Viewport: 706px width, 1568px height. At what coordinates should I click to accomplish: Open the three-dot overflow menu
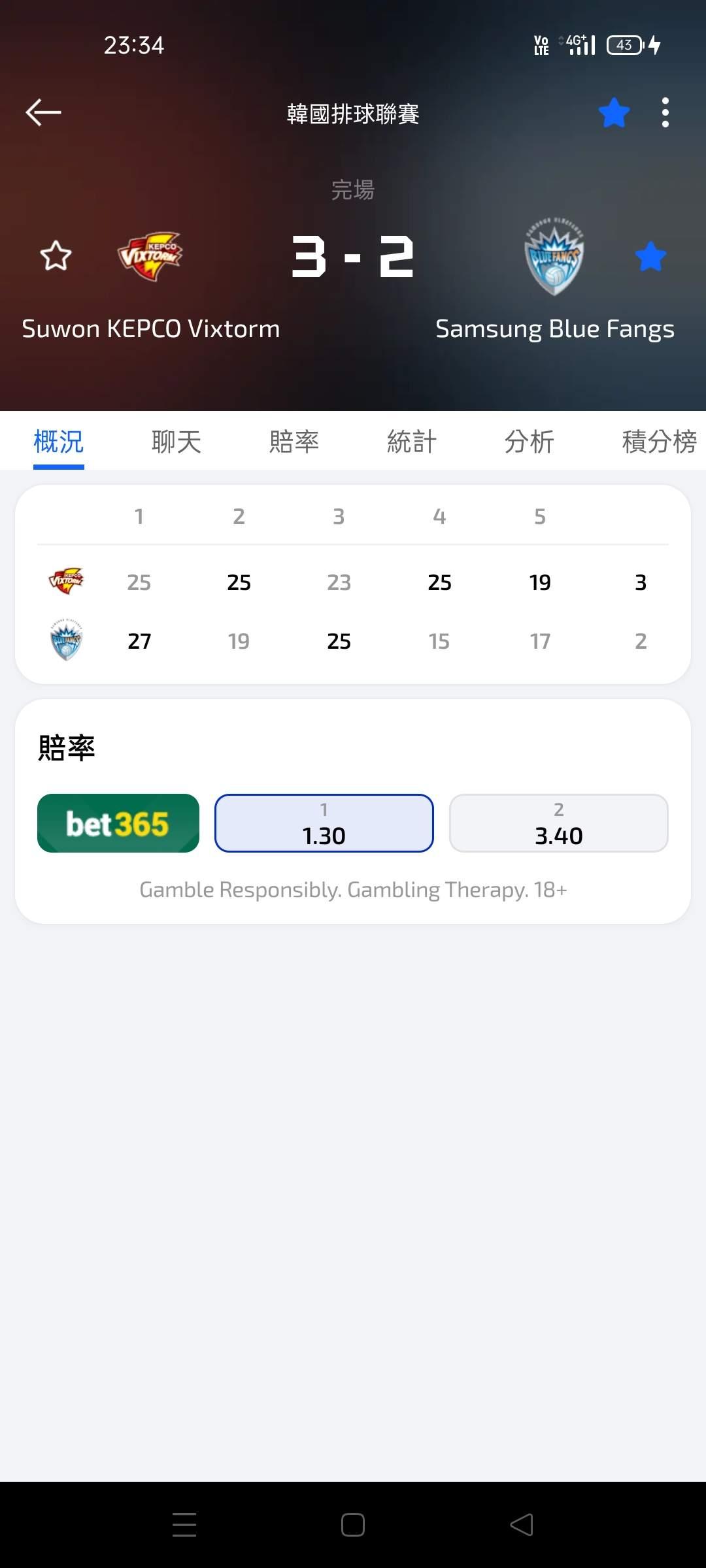[x=665, y=113]
